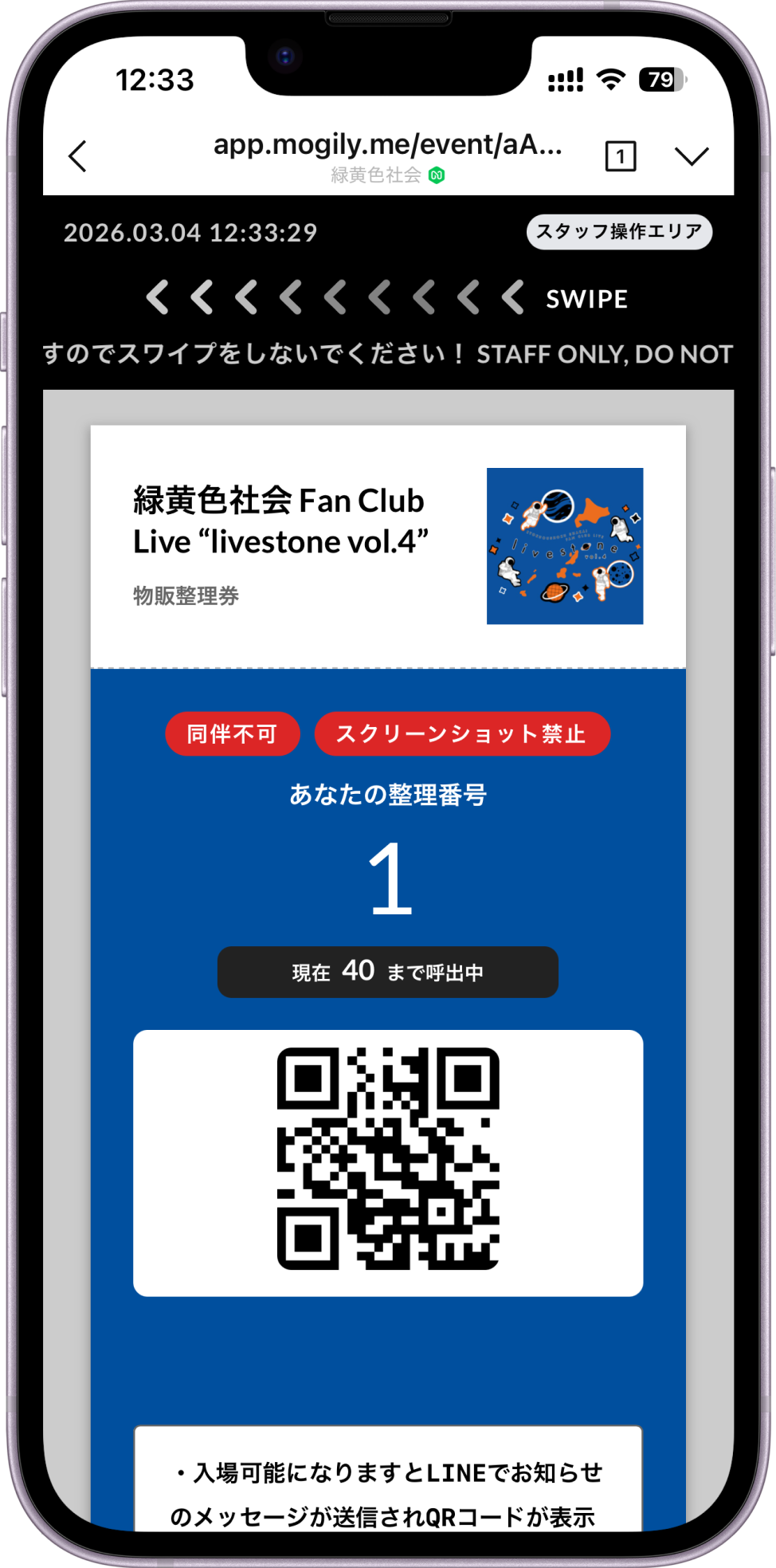This screenshot has height=1568, width=776.
Task: Go back with the browser back arrow
Action: (77, 156)
